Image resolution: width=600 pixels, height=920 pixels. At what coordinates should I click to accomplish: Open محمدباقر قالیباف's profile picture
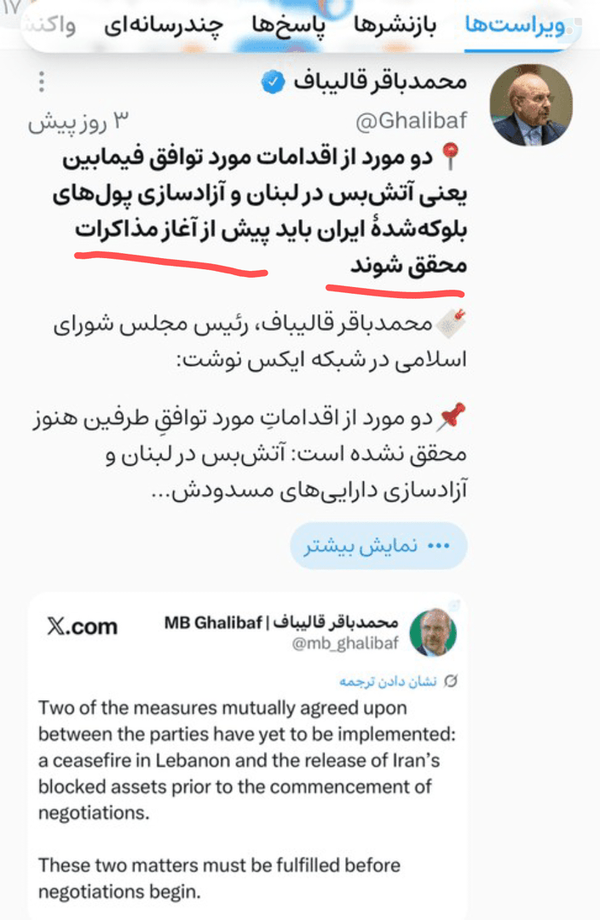pyautogui.click(x=531, y=106)
